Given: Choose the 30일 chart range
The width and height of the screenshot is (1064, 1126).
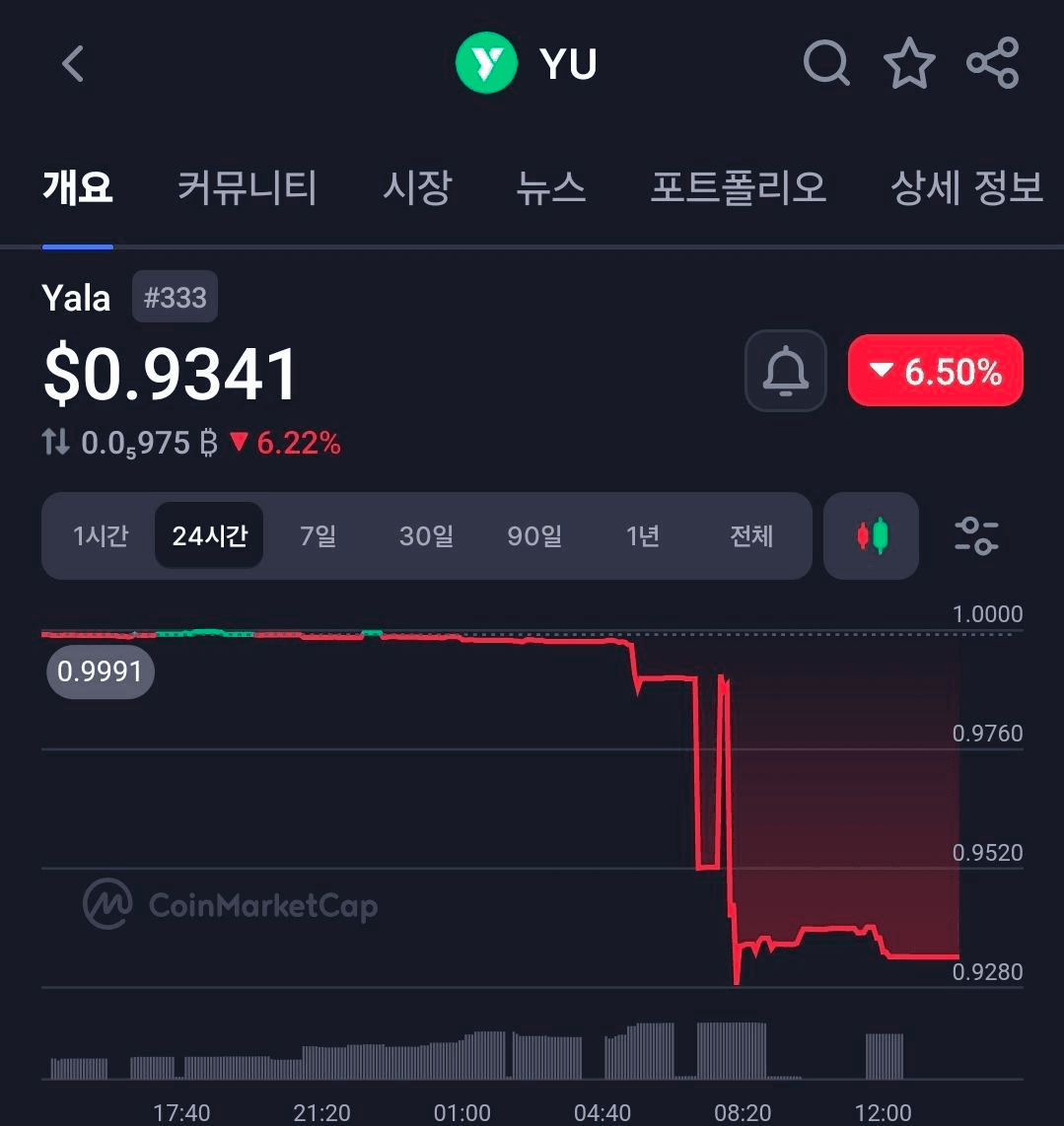Looking at the screenshot, I should pyautogui.click(x=426, y=536).
